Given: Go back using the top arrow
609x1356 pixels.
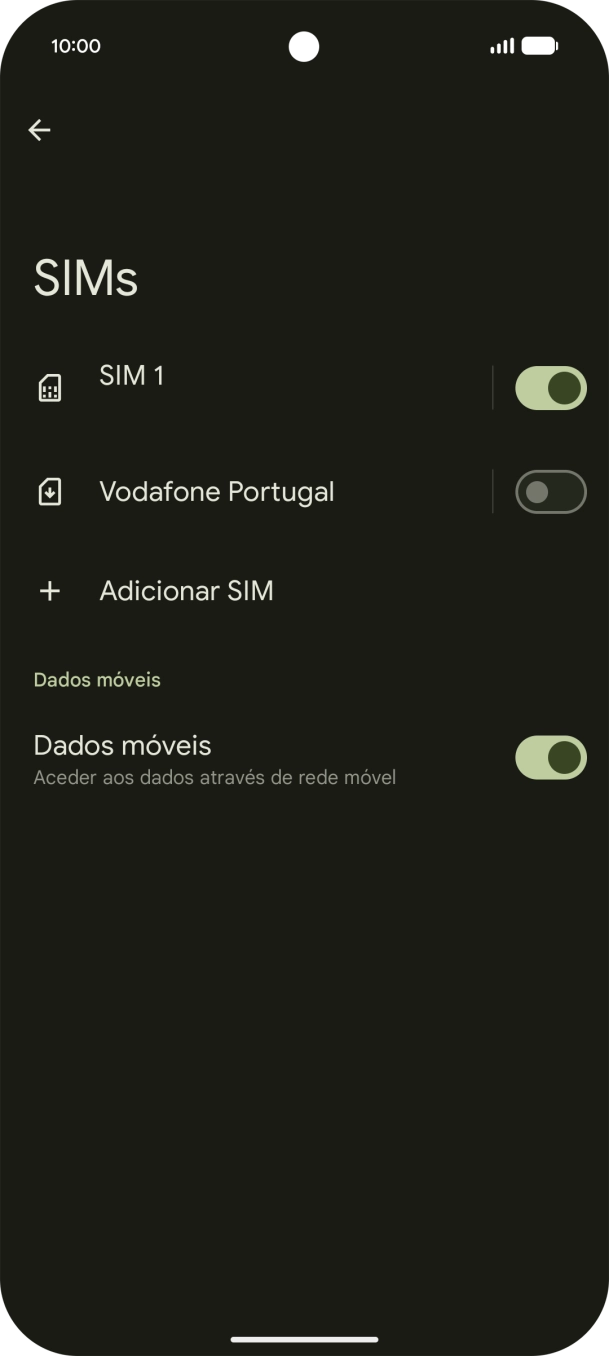Looking at the screenshot, I should coord(39,130).
